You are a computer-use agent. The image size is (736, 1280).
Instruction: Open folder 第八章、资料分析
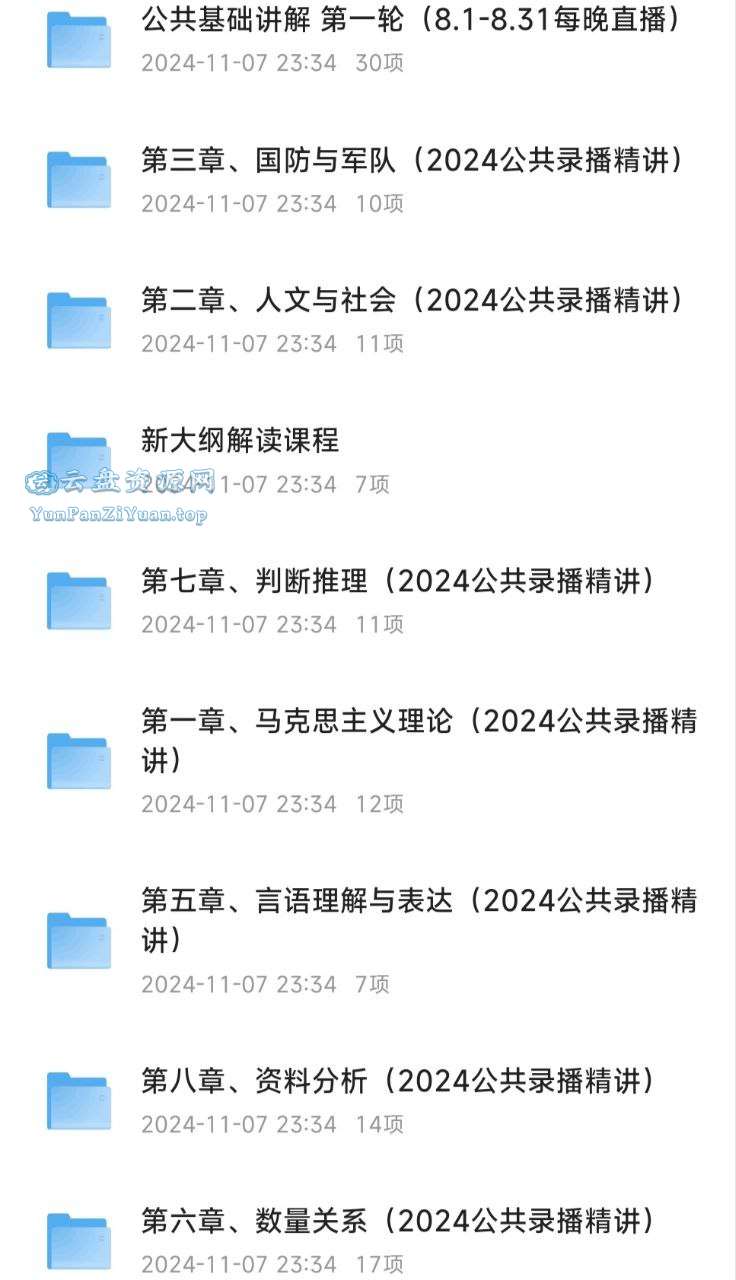(368, 1100)
